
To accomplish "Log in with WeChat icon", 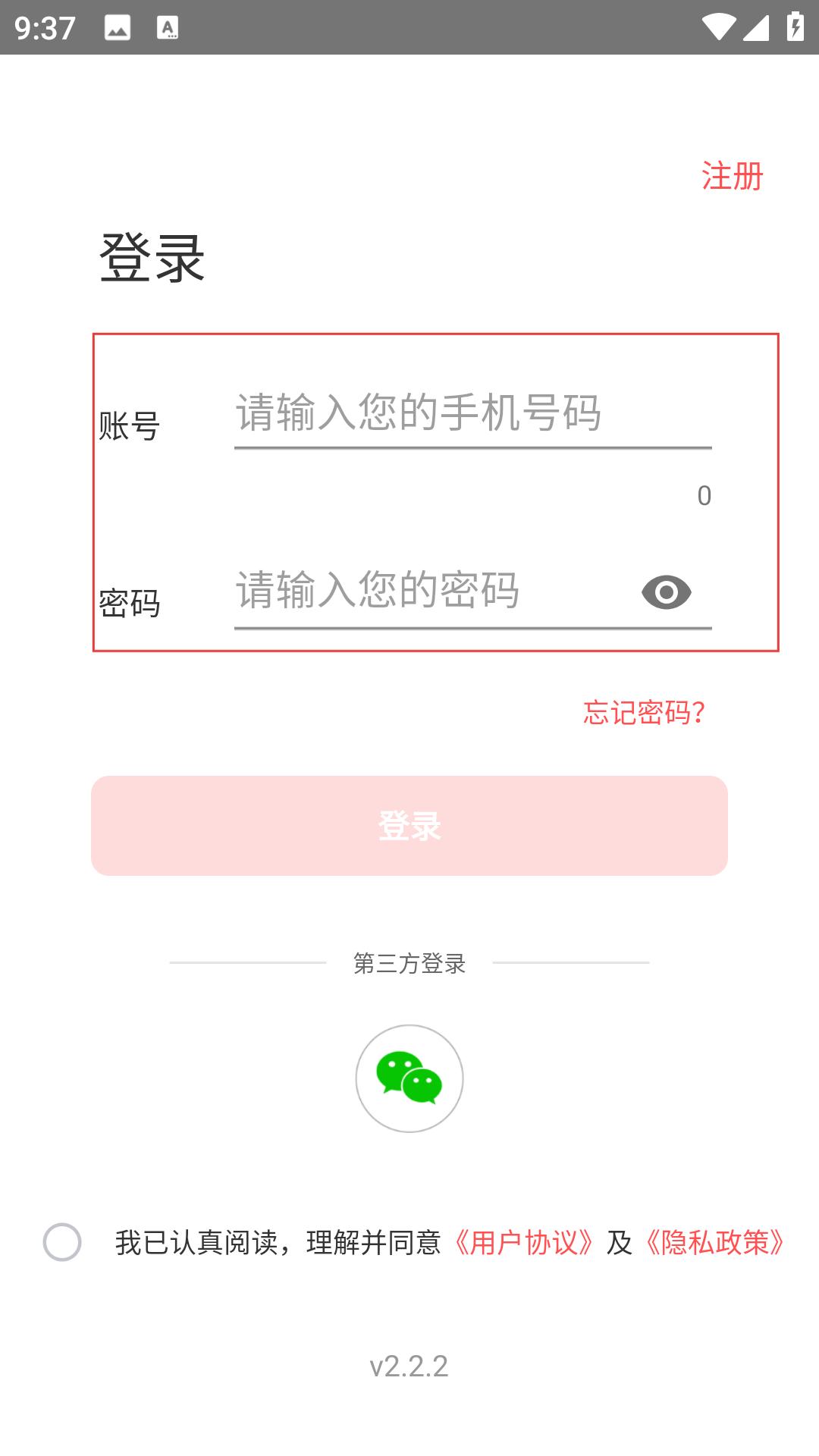I will pyautogui.click(x=409, y=1078).
